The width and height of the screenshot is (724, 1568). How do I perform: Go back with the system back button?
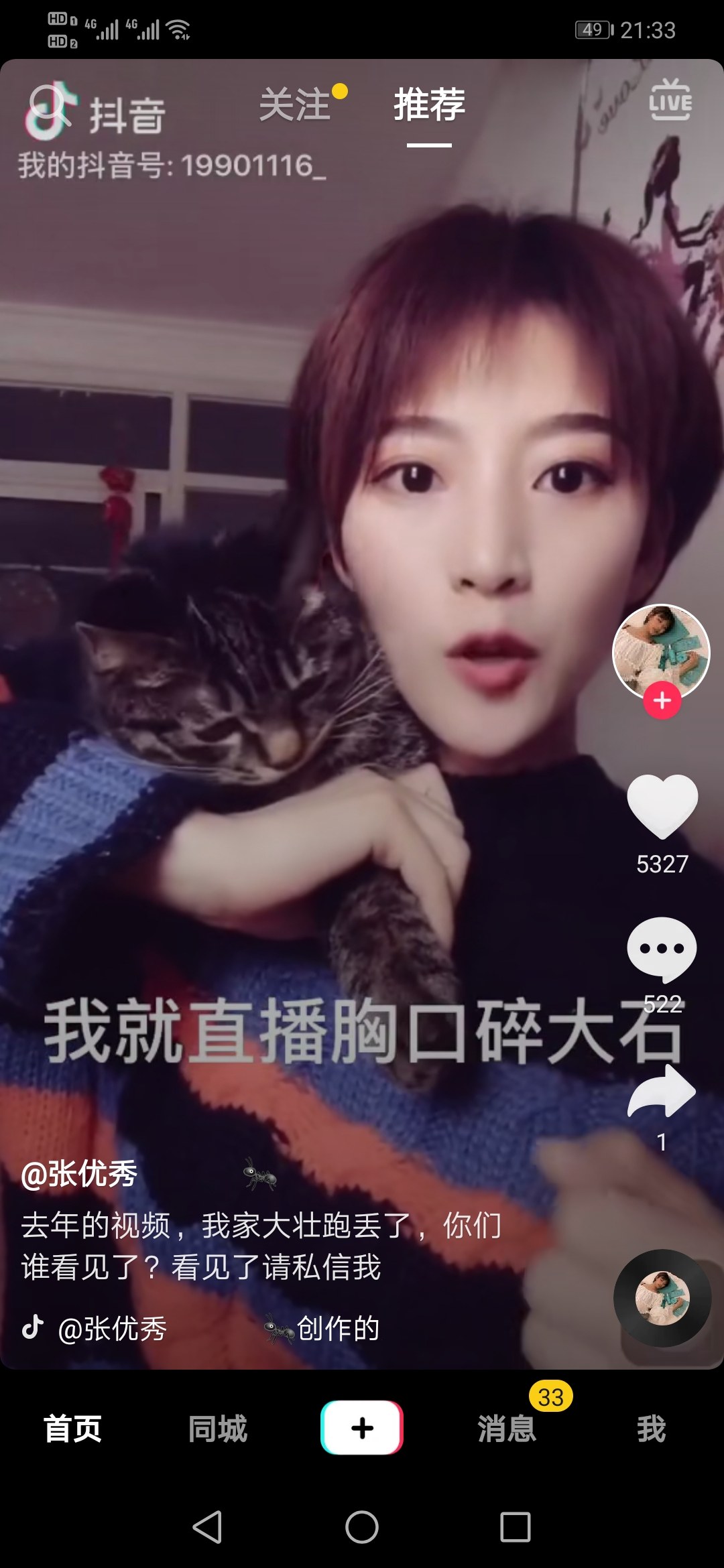coord(207,1527)
